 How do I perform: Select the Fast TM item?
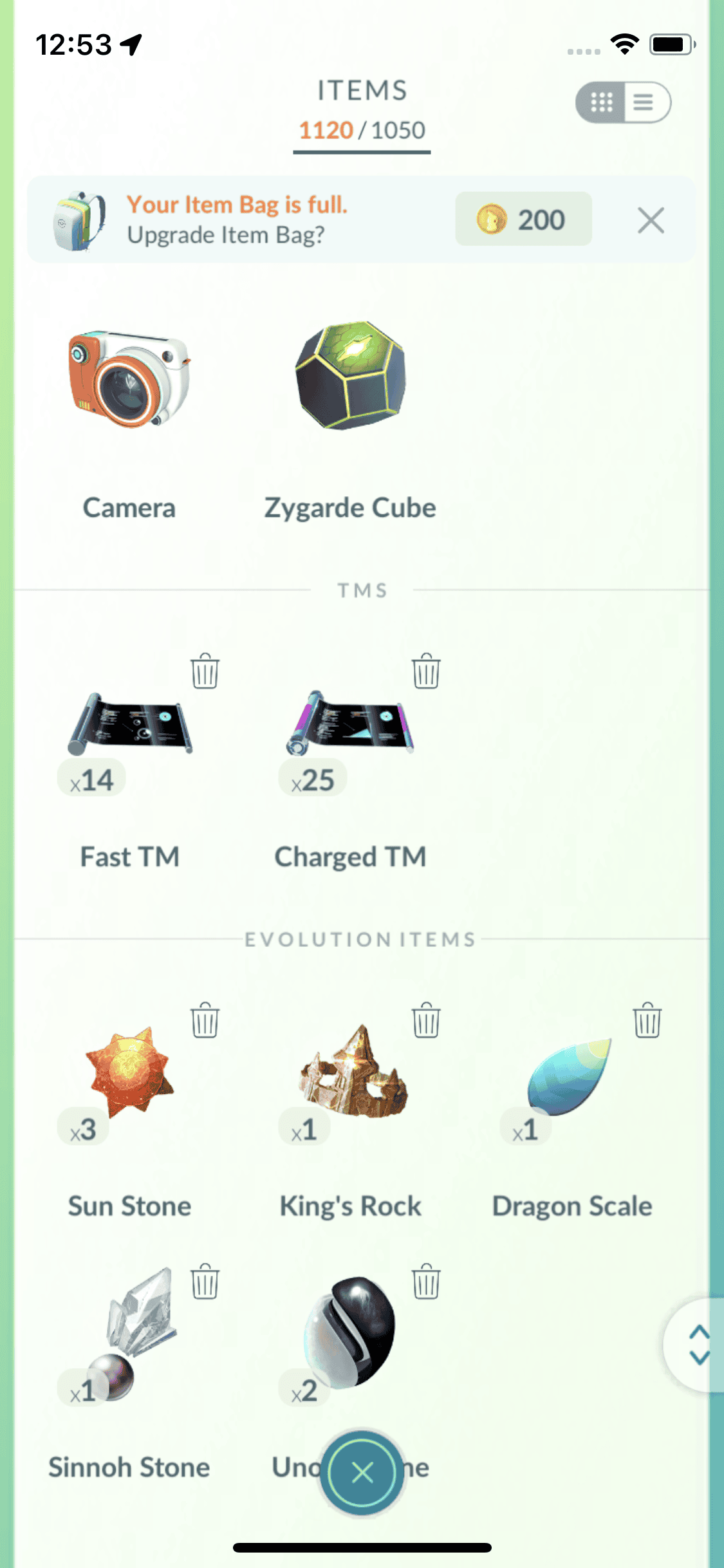(x=129, y=724)
